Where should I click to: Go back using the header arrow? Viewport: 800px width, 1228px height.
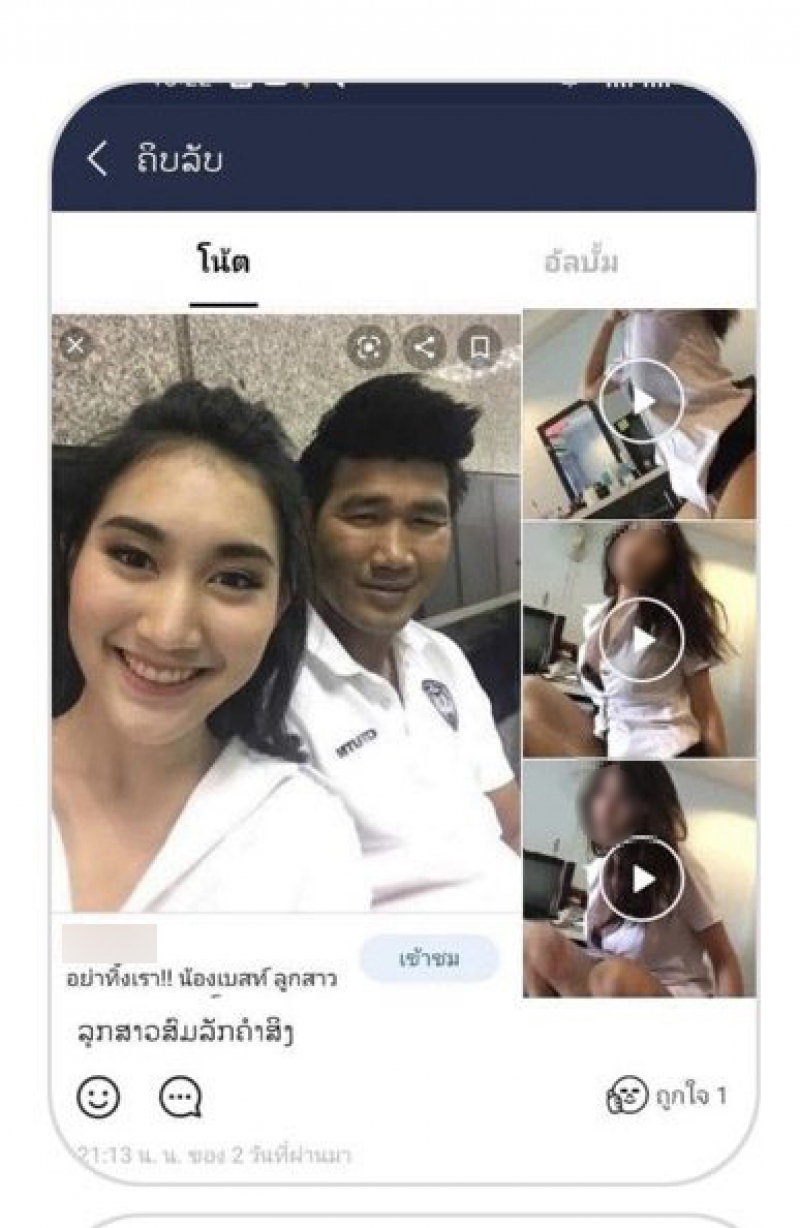97,160
